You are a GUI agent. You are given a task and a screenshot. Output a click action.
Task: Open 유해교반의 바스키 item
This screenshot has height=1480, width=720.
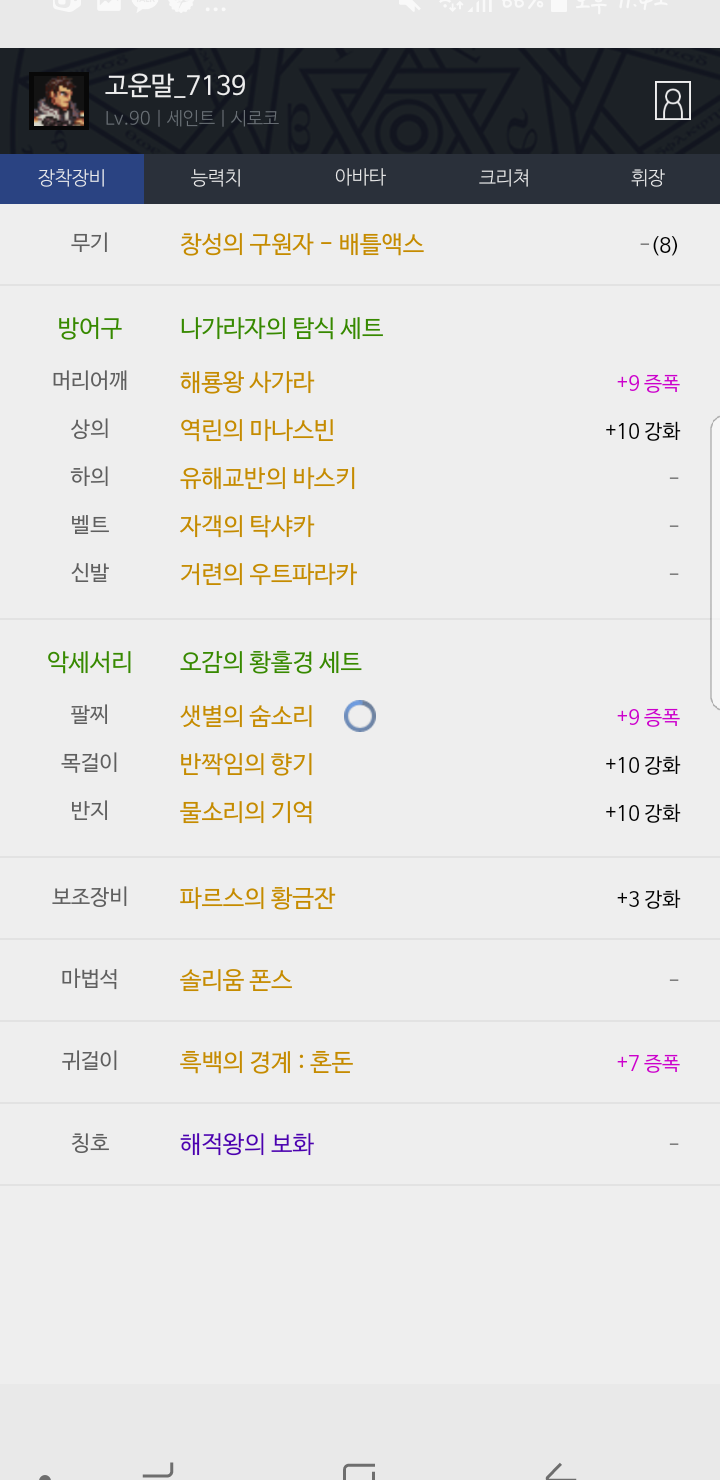(268, 477)
